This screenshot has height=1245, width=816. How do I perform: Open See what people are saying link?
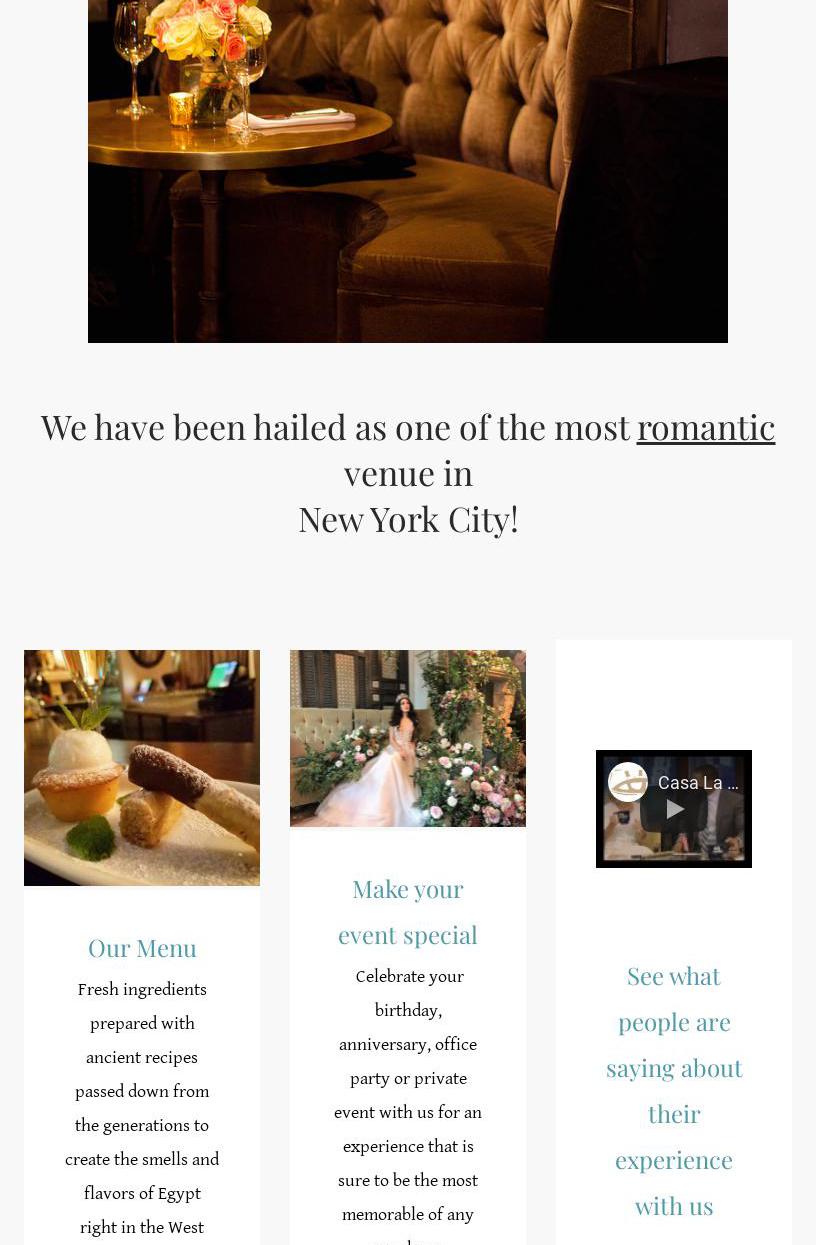pos(674,1090)
